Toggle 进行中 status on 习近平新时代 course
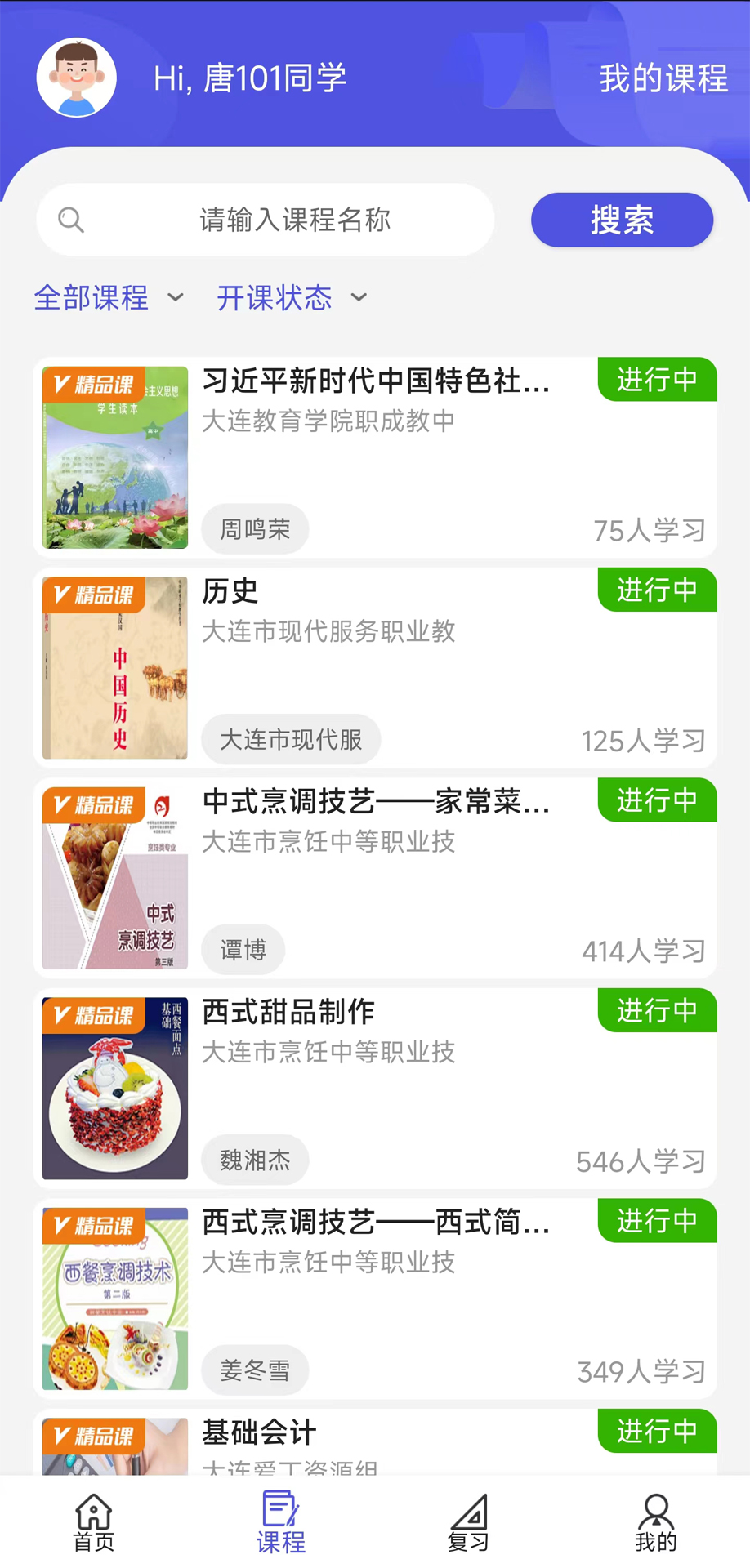 tap(657, 379)
